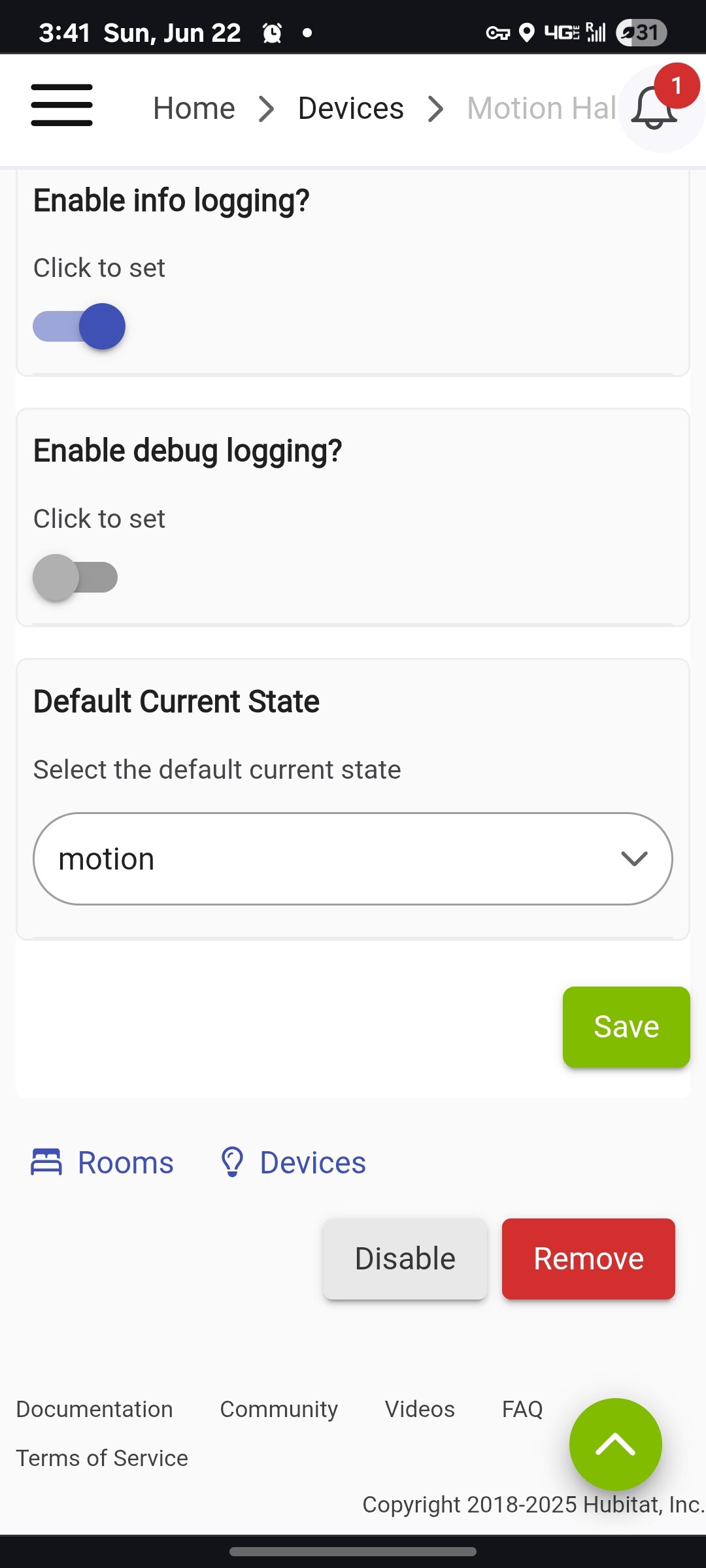Turn off info logging switch

click(x=79, y=326)
